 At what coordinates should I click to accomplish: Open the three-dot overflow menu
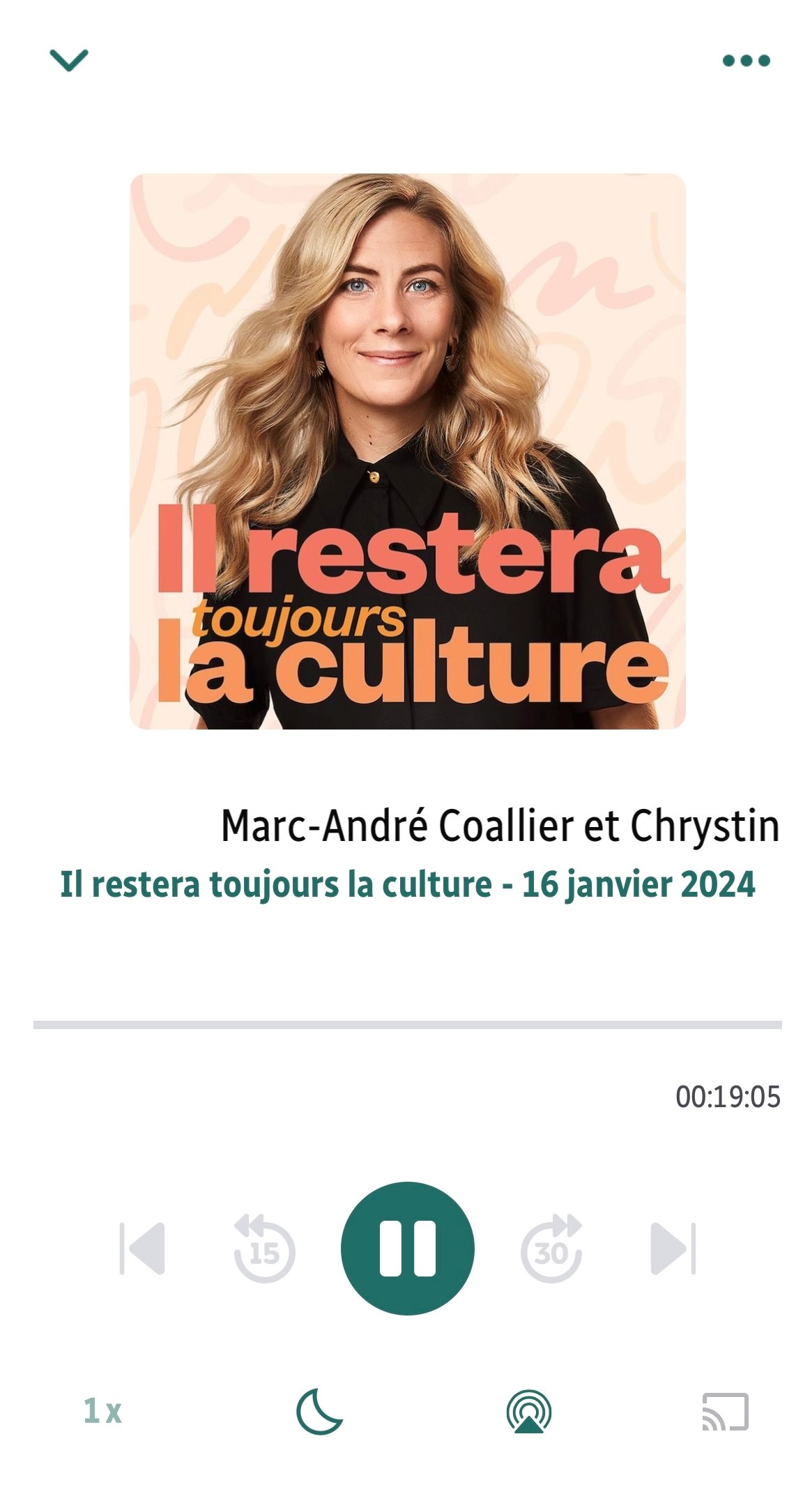tap(746, 61)
